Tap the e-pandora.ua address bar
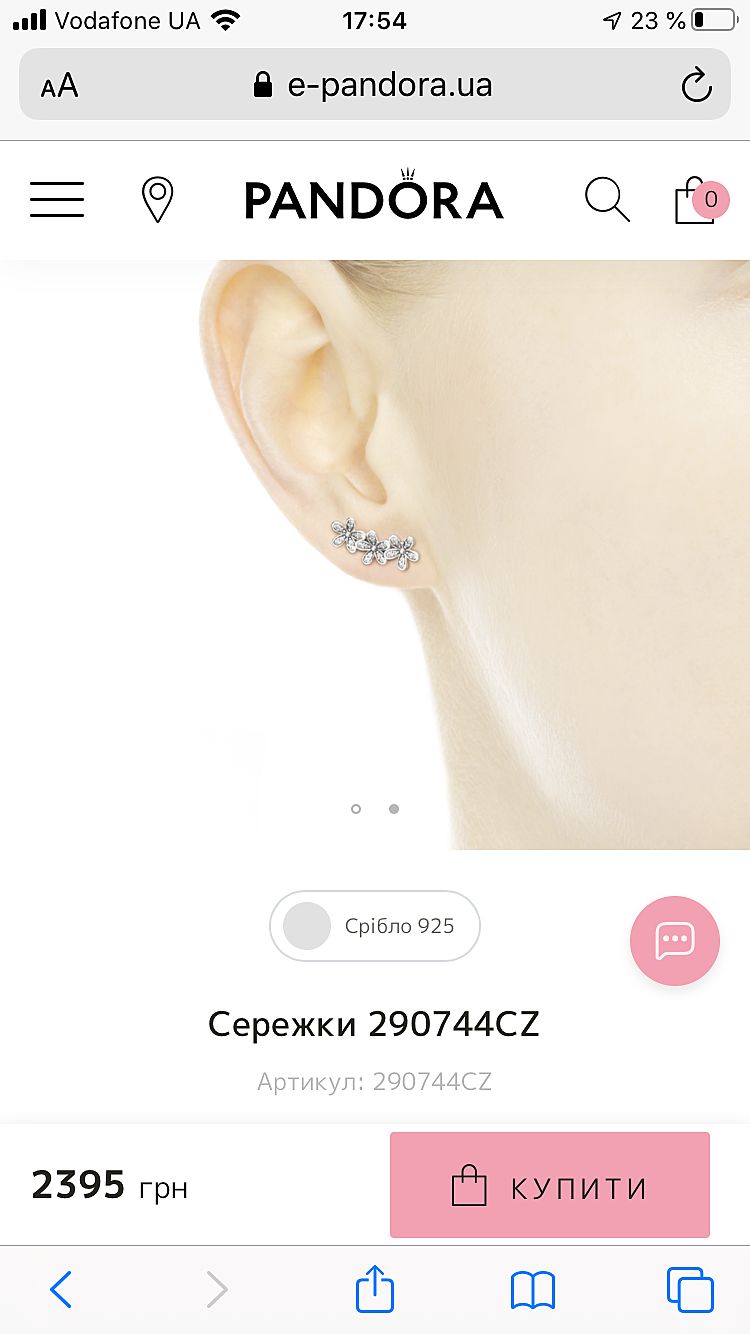Image resolution: width=750 pixels, height=1334 pixels. click(x=374, y=85)
